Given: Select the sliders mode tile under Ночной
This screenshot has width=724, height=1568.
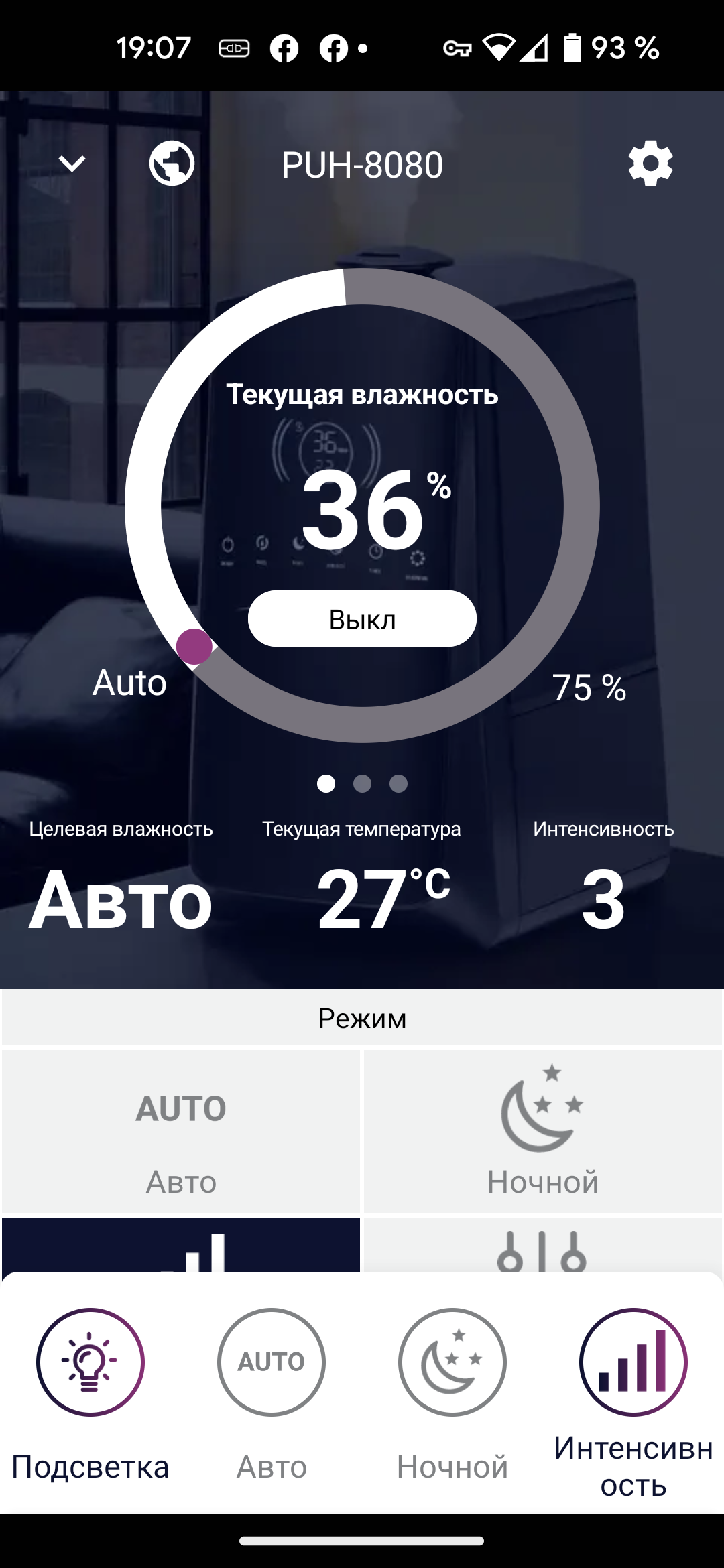Looking at the screenshot, I should click(x=542, y=1246).
